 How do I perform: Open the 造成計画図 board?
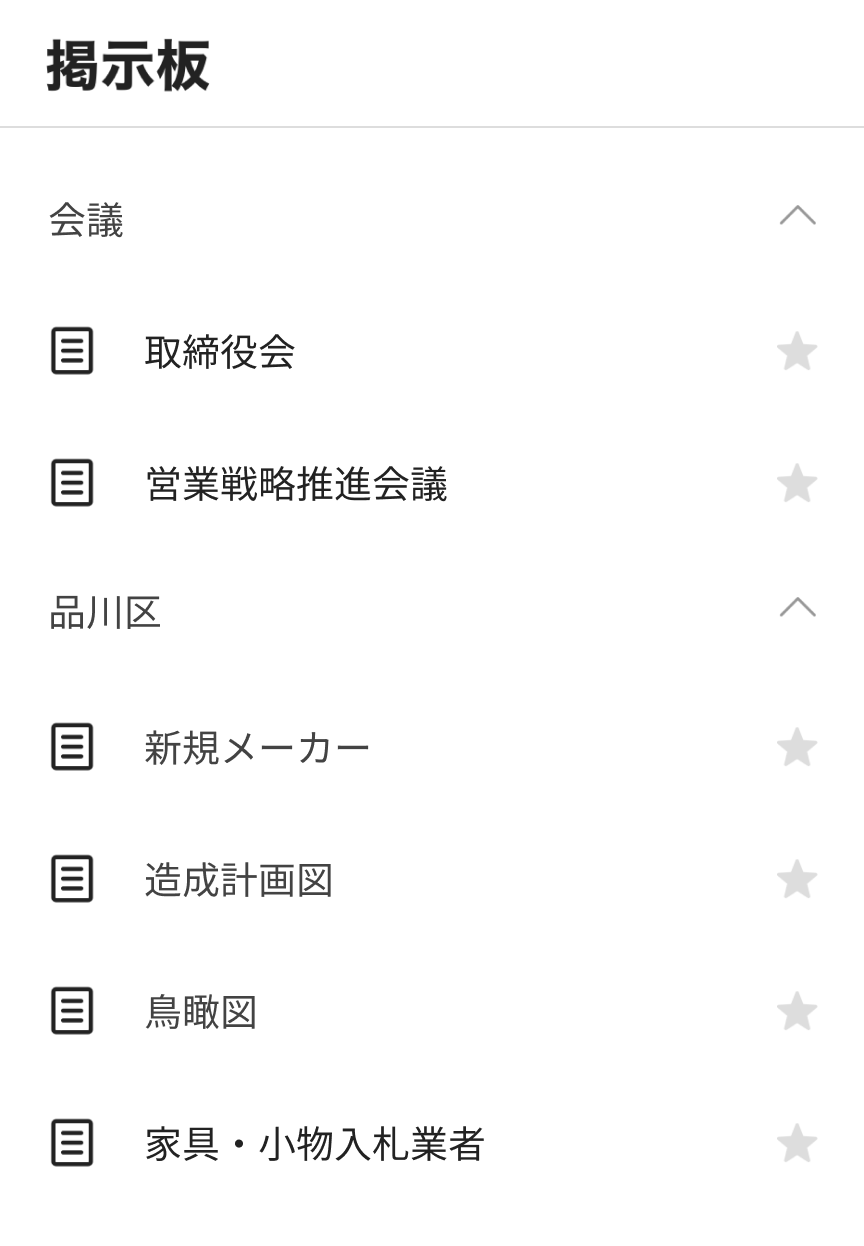pyautogui.click(x=238, y=880)
